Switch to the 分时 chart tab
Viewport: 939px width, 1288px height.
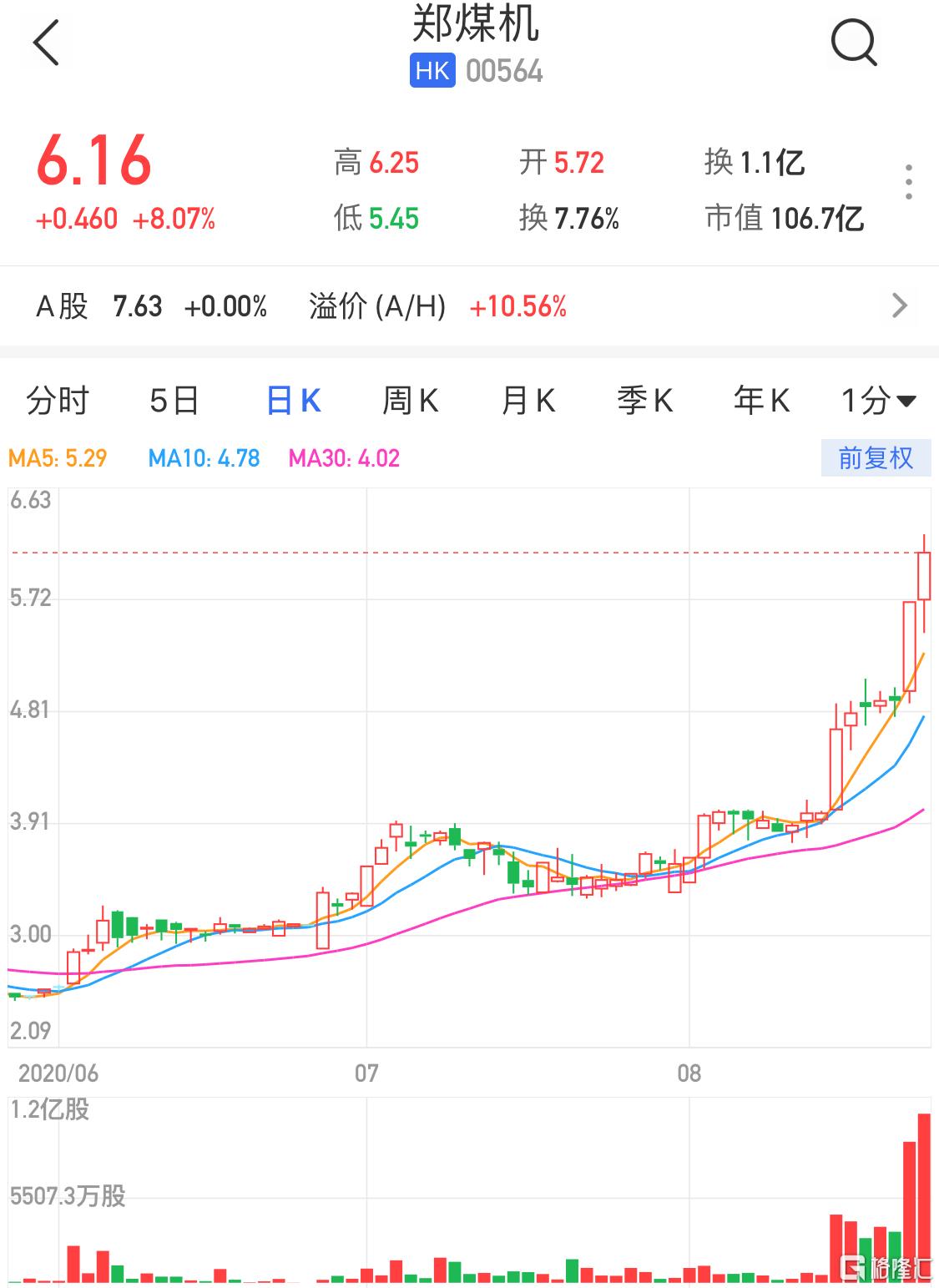pos(57,402)
